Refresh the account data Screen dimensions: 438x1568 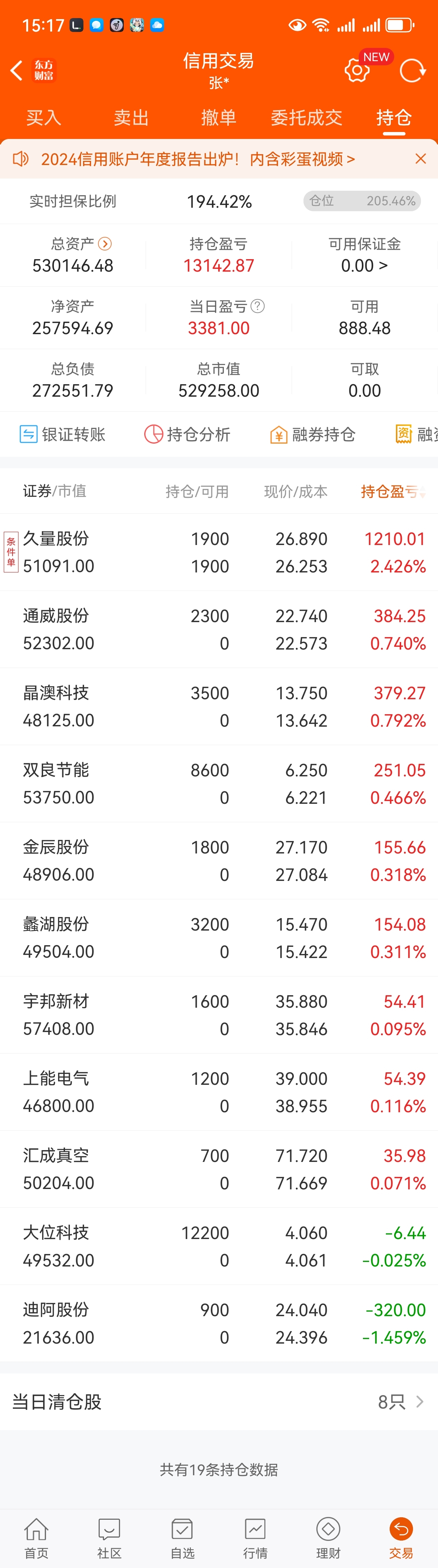tap(412, 71)
